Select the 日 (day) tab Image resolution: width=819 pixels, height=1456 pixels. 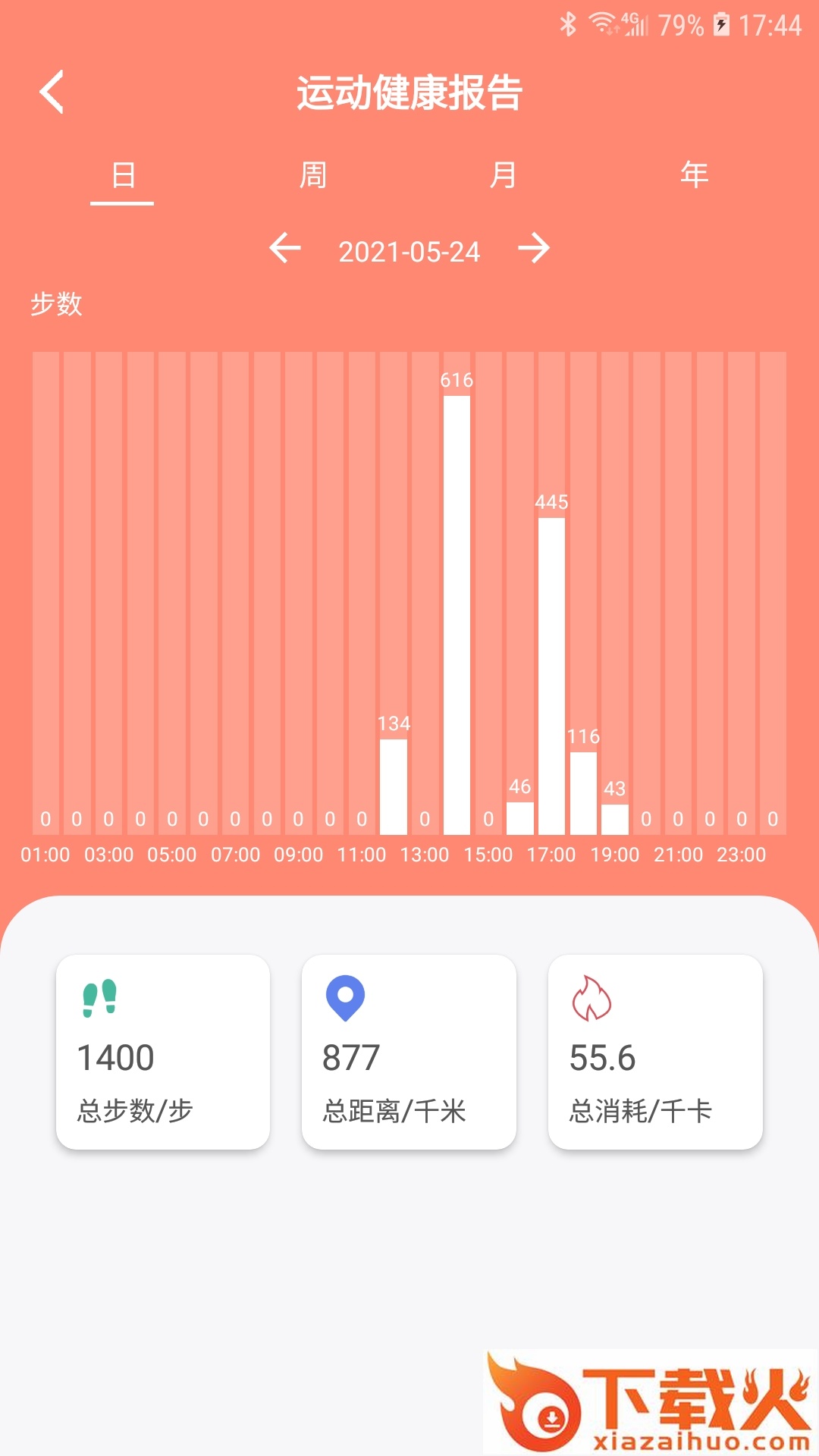tap(123, 175)
